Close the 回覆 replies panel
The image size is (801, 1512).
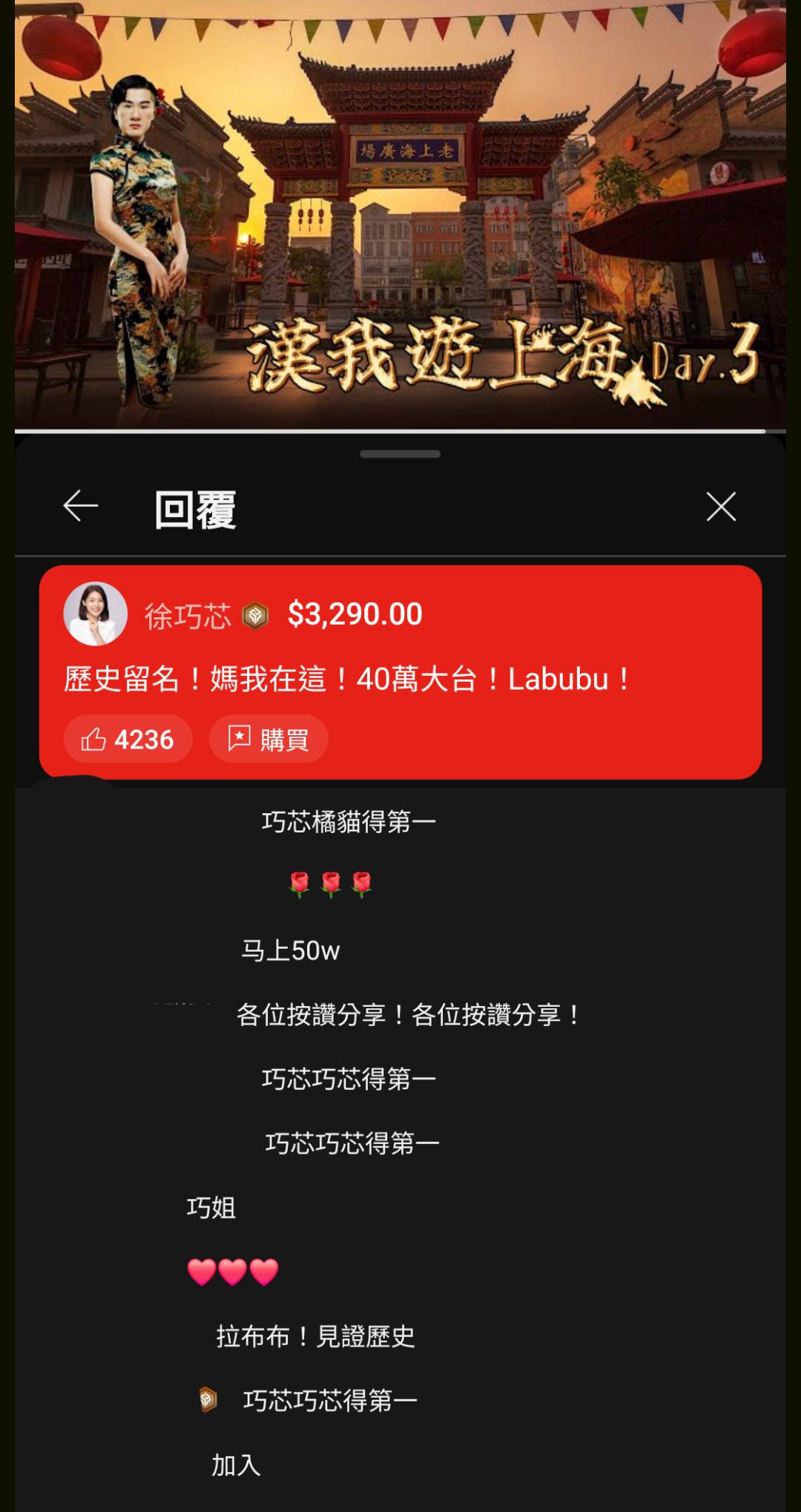[721, 507]
